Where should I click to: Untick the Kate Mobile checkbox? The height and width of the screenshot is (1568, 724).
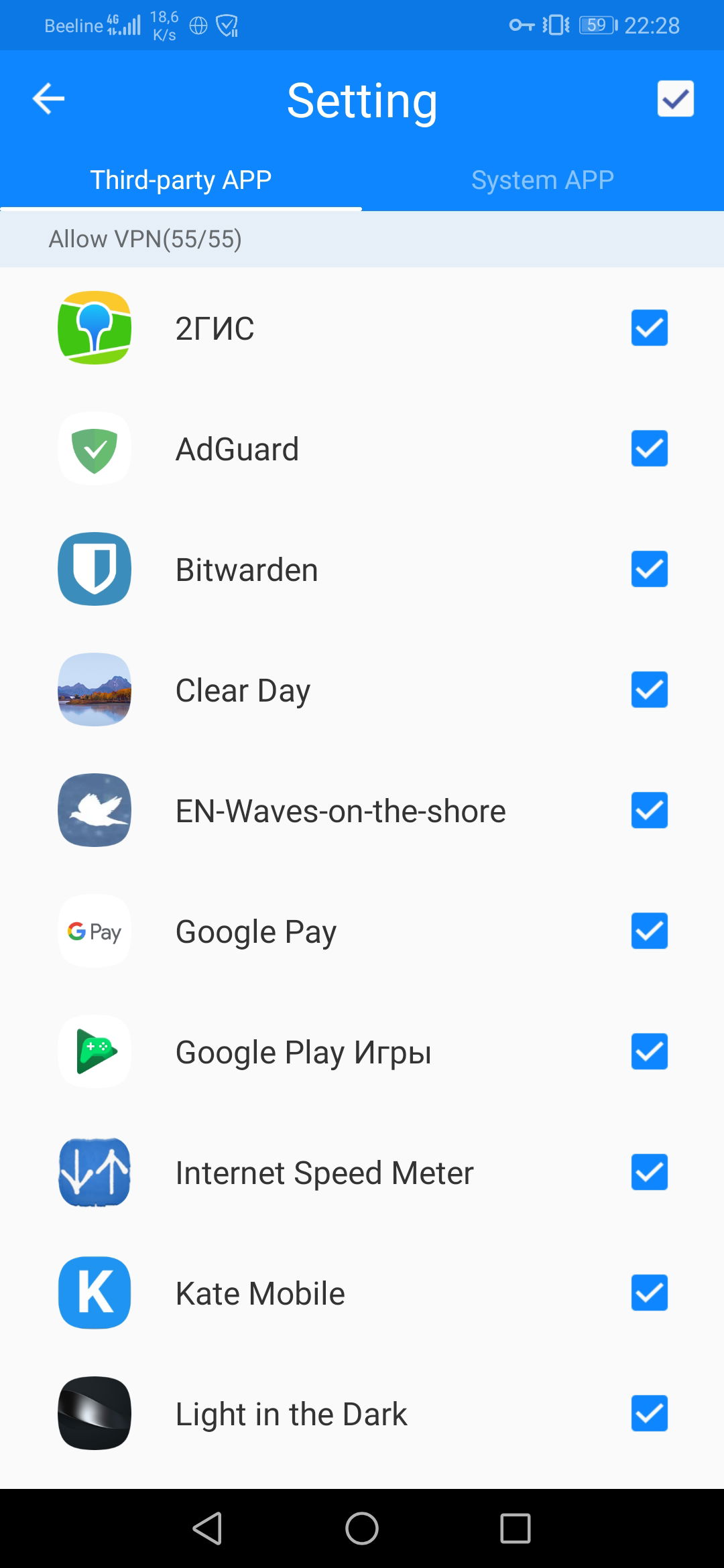click(x=649, y=1293)
